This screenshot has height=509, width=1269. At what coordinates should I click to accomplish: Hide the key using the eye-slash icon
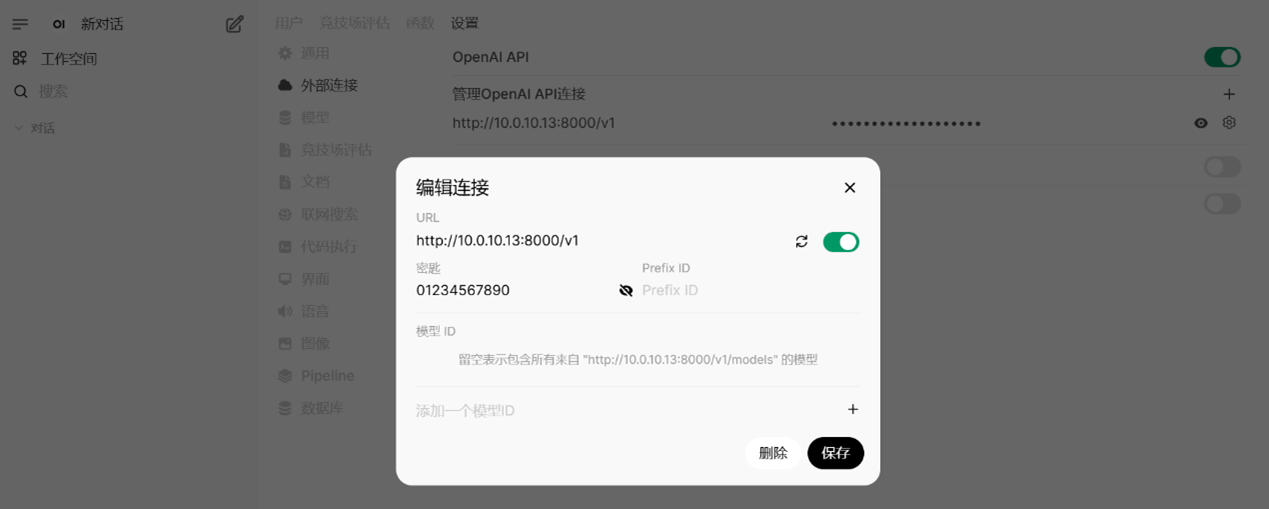point(626,291)
